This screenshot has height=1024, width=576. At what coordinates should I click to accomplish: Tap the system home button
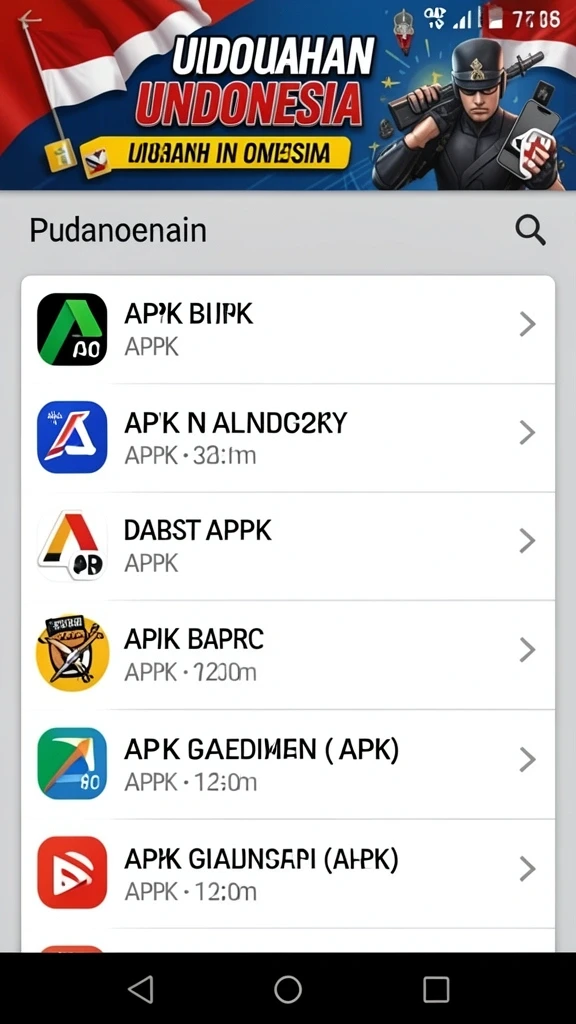pos(288,989)
